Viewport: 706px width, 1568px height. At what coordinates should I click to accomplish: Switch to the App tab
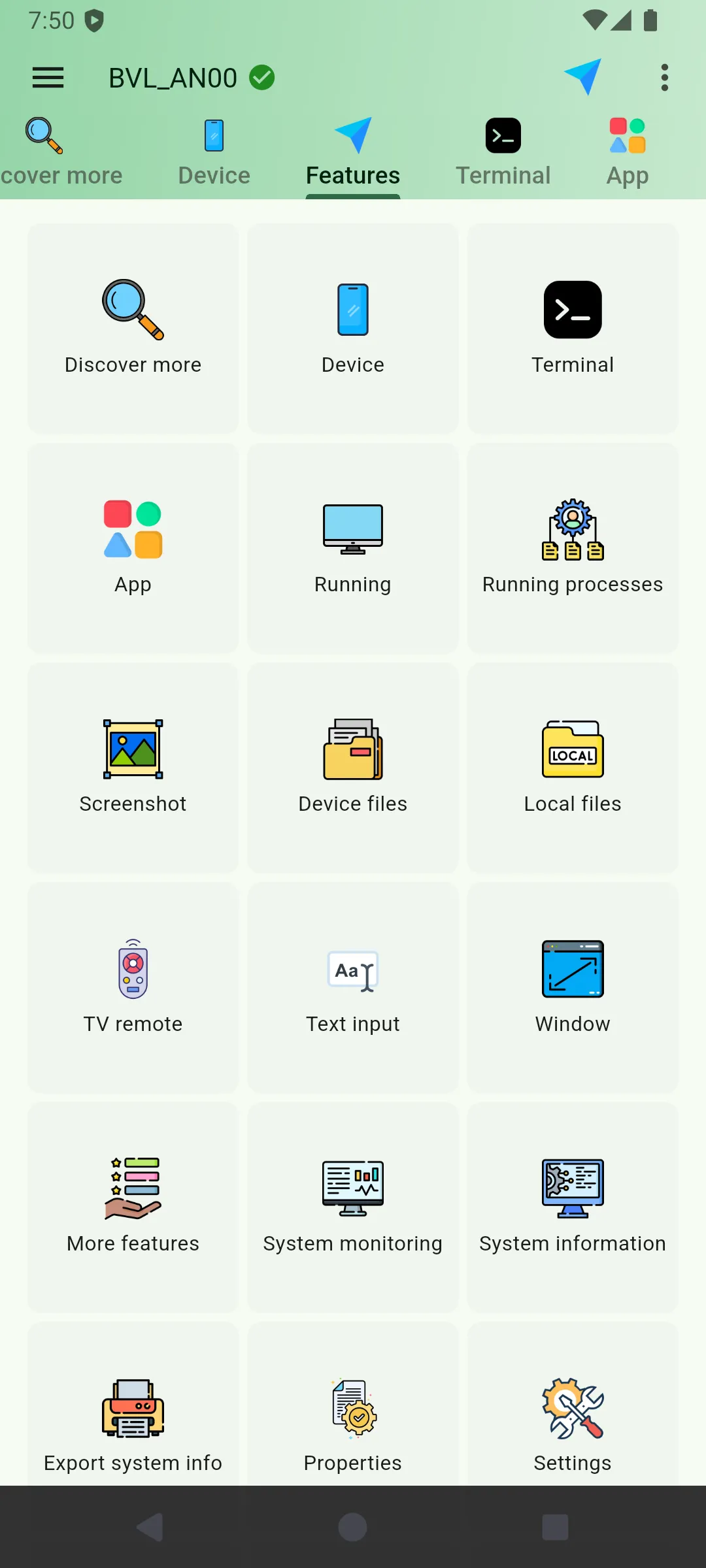coord(627,152)
